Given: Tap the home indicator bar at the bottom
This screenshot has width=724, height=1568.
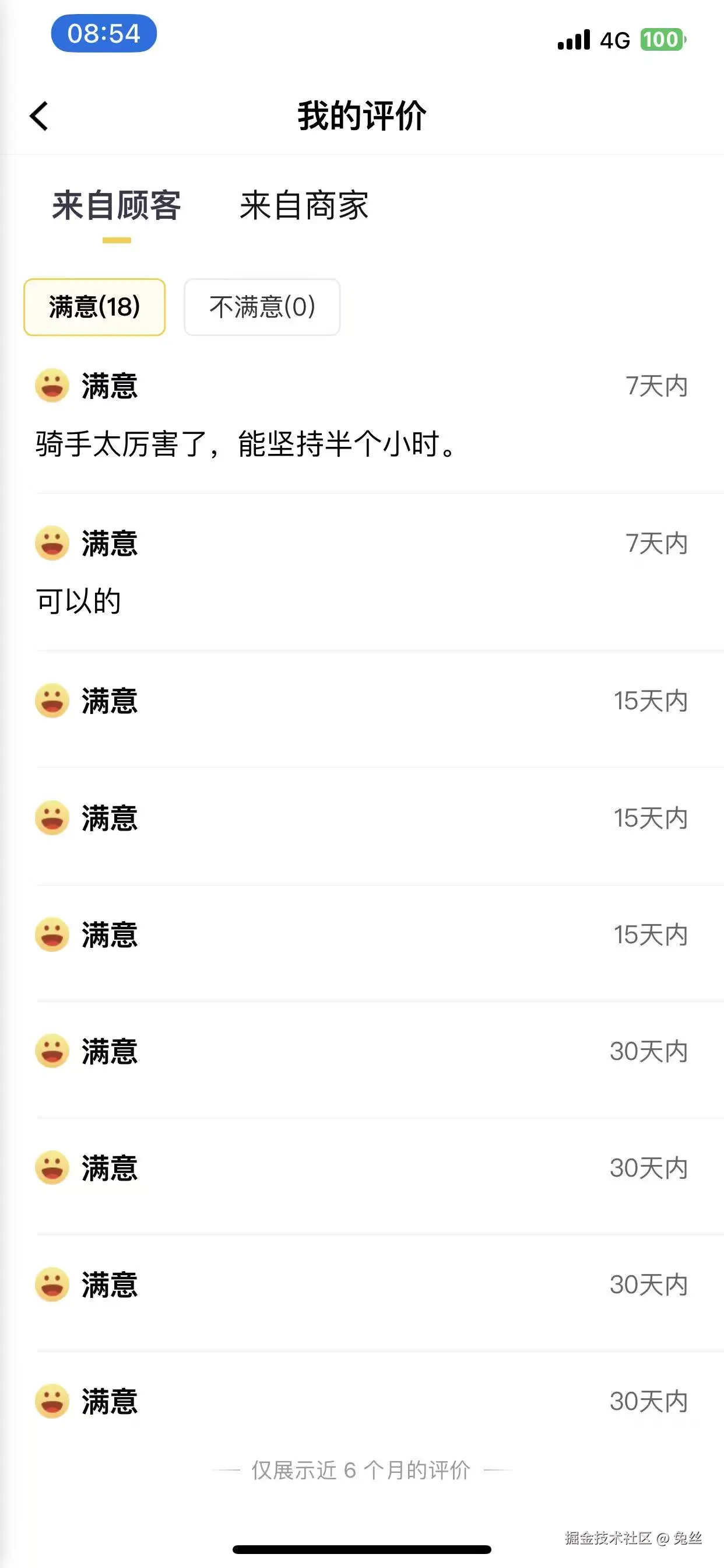Looking at the screenshot, I should [362, 1549].
